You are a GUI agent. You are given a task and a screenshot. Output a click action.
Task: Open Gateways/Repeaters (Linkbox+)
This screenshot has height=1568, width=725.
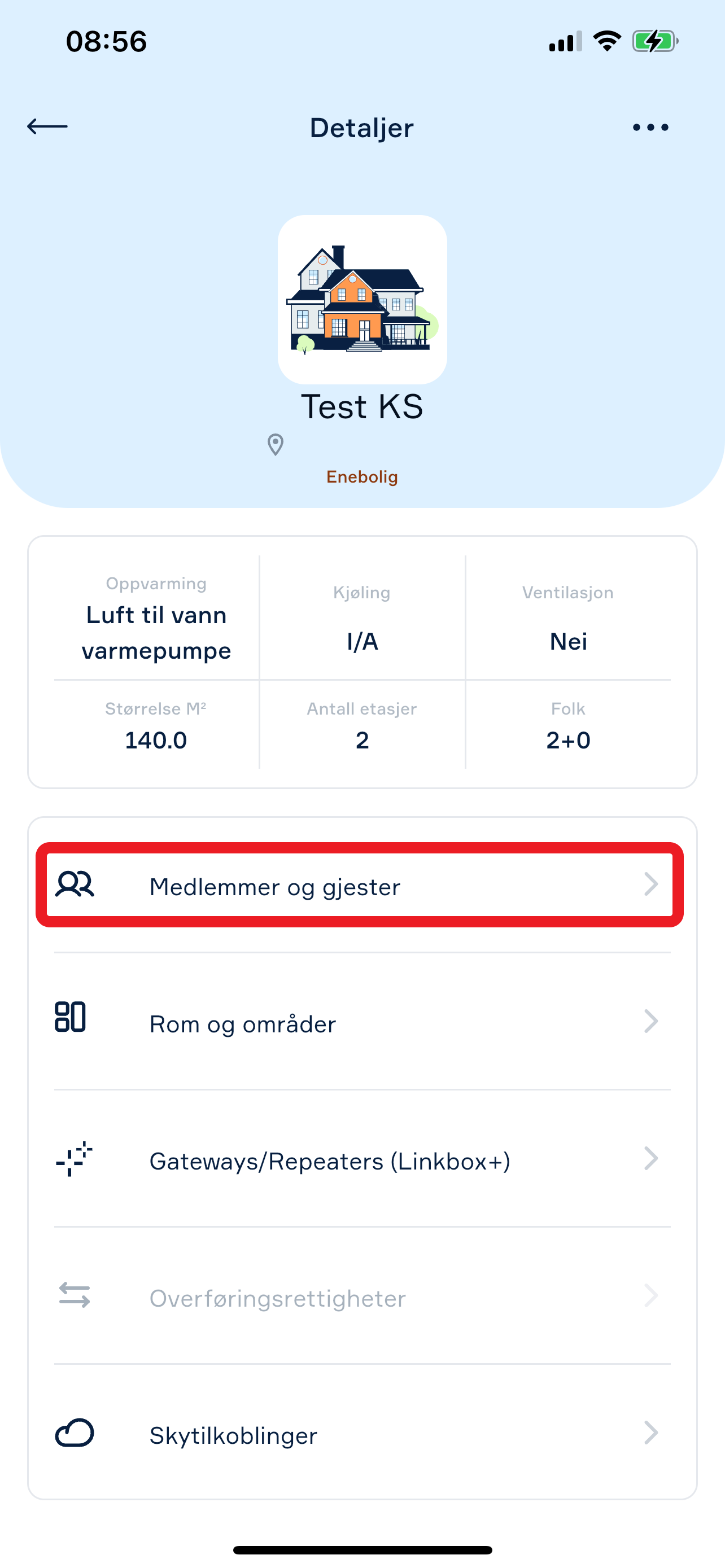click(x=362, y=1159)
